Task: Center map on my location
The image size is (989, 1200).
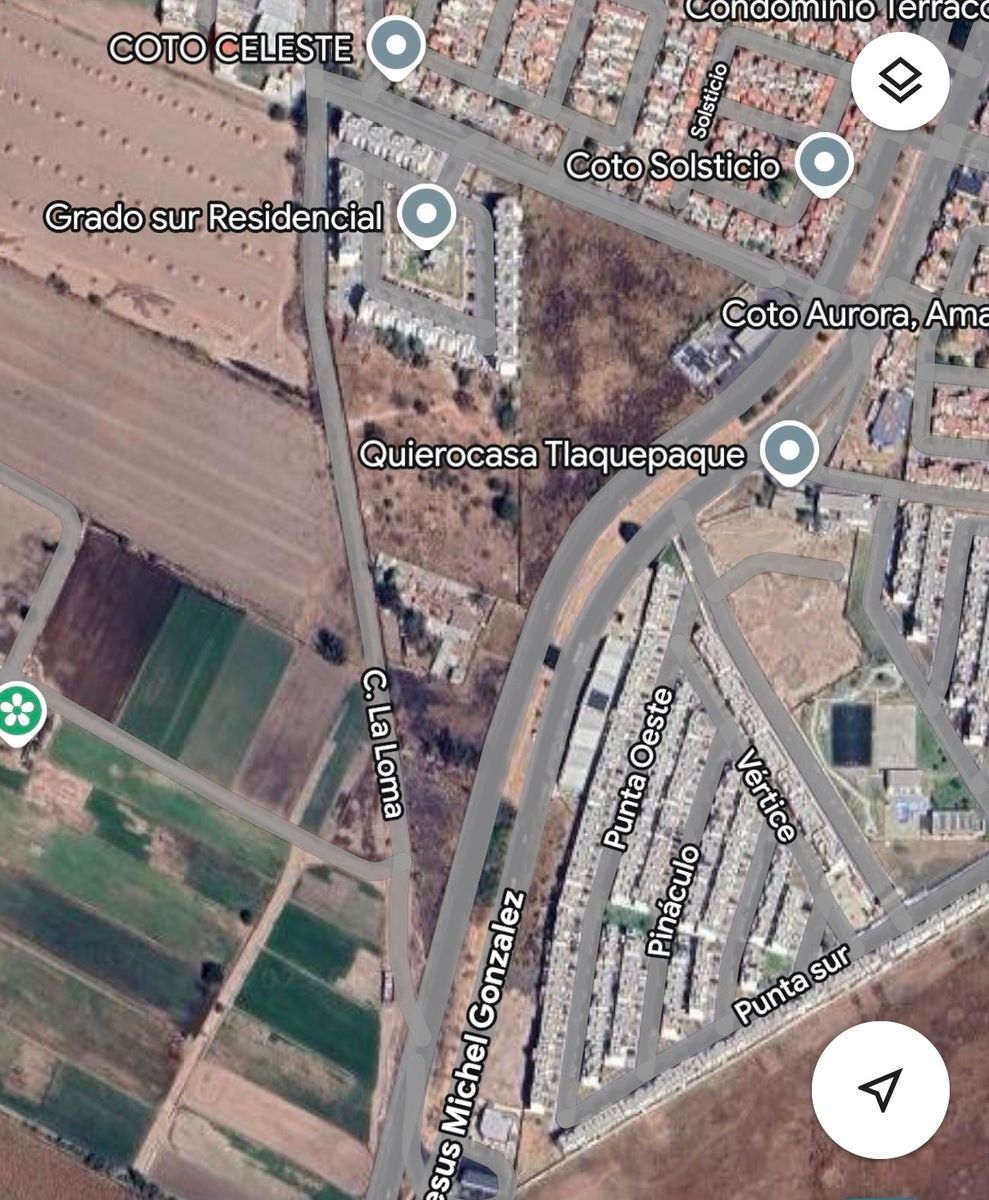Action: tap(880, 1089)
